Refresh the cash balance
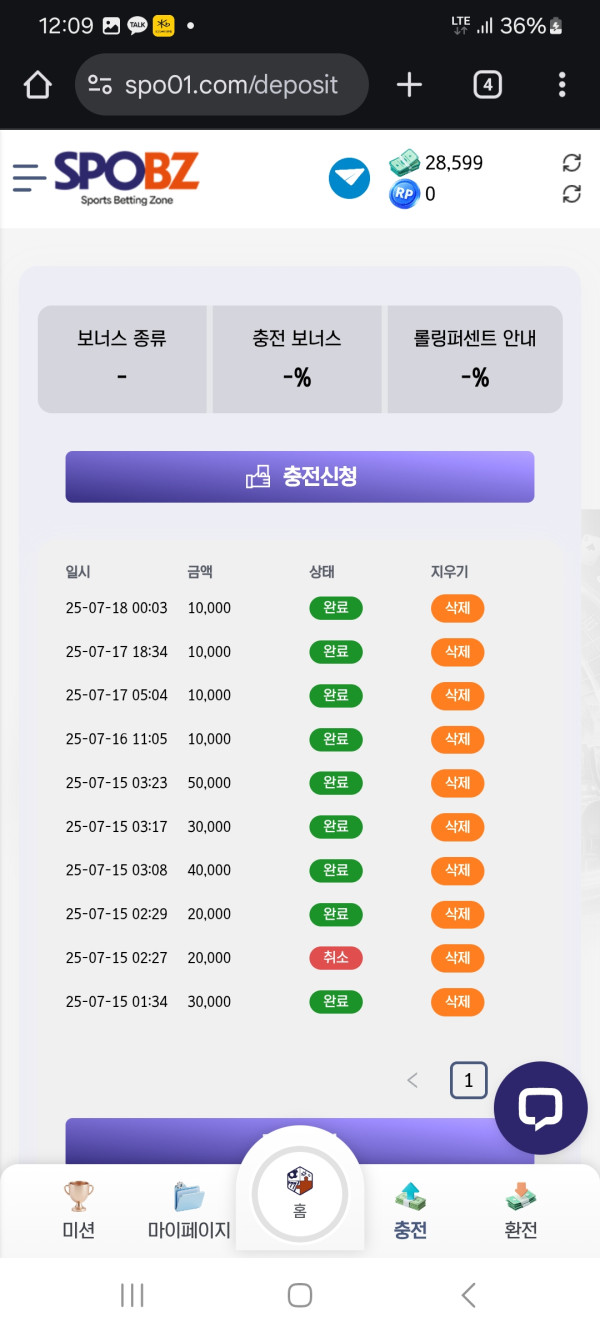This screenshot has height=1333, width=600. click(572, 162)
